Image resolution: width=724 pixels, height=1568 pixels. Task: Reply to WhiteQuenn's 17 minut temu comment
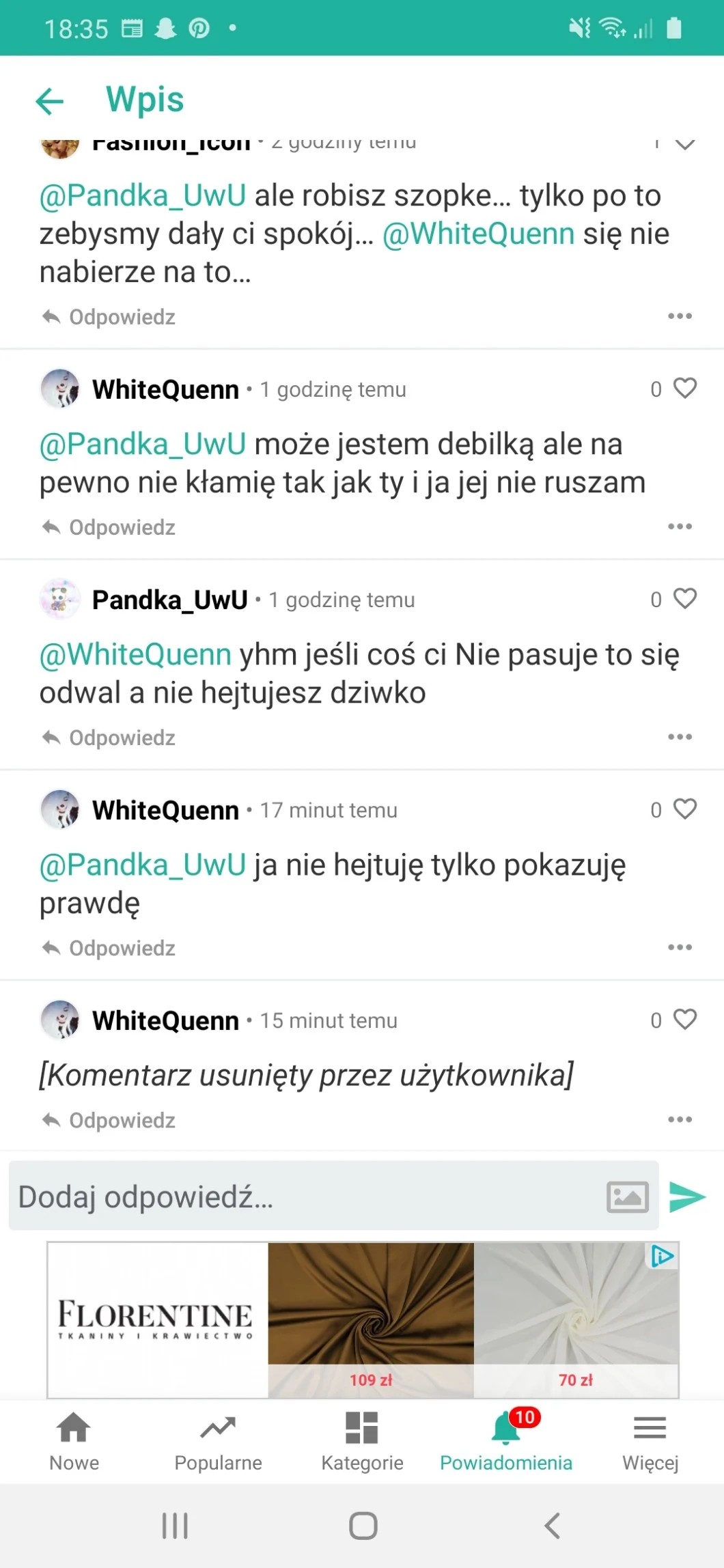109,948
